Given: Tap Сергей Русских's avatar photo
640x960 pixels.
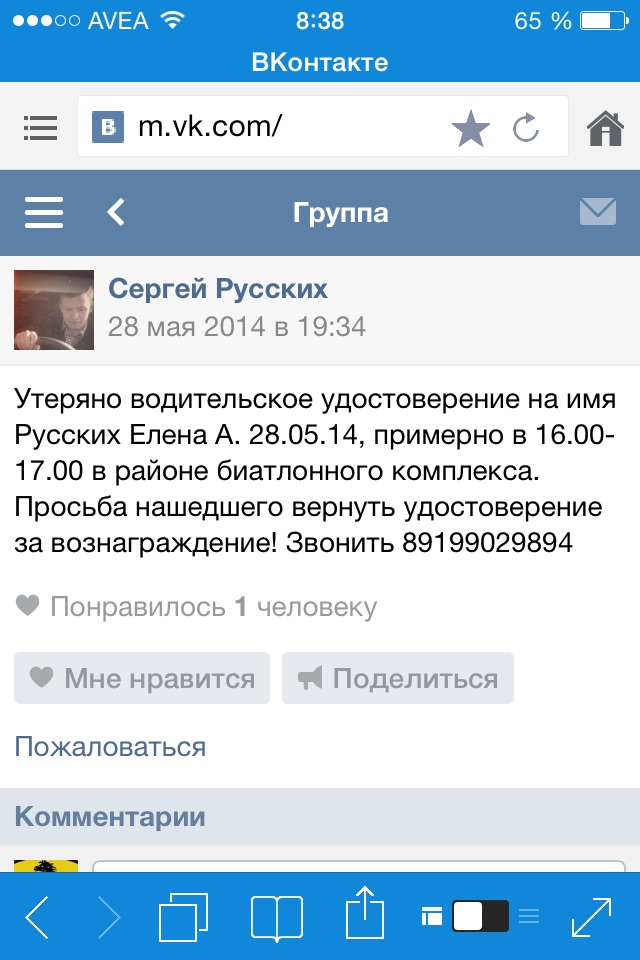Looking at the screenshot, I should tap(54, 310).
